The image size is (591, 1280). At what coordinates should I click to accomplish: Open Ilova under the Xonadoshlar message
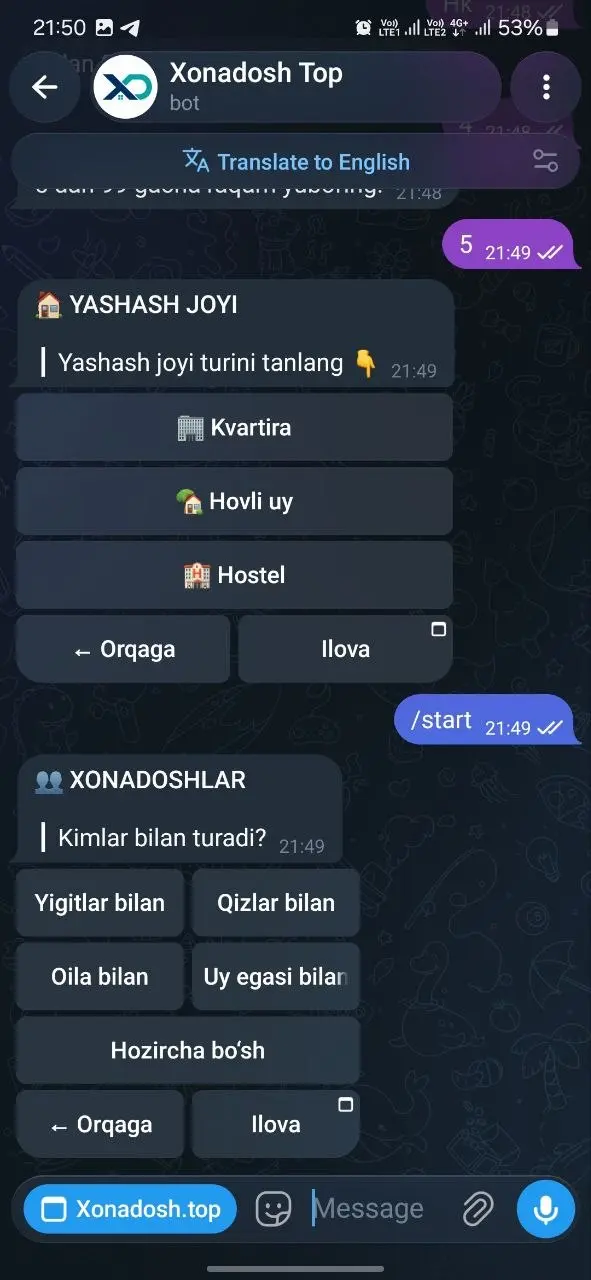pos(276,1125)
